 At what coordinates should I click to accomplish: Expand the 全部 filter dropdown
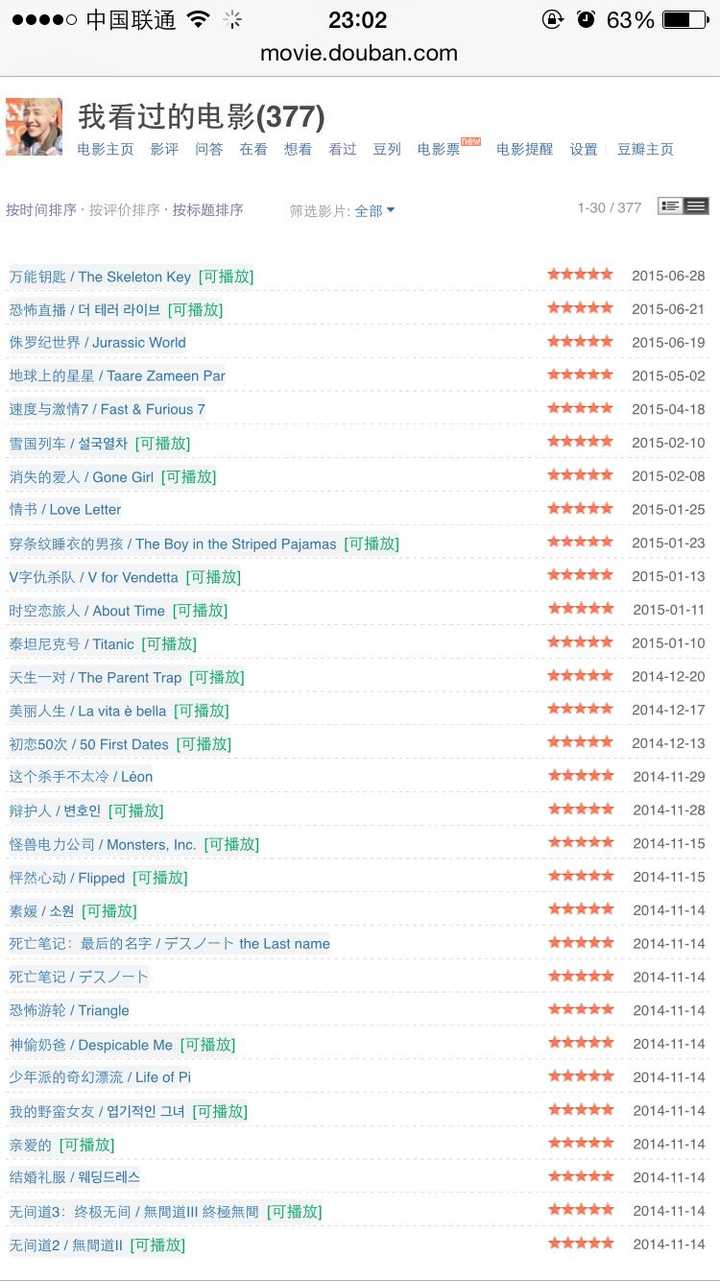click(x=374, y=211)
